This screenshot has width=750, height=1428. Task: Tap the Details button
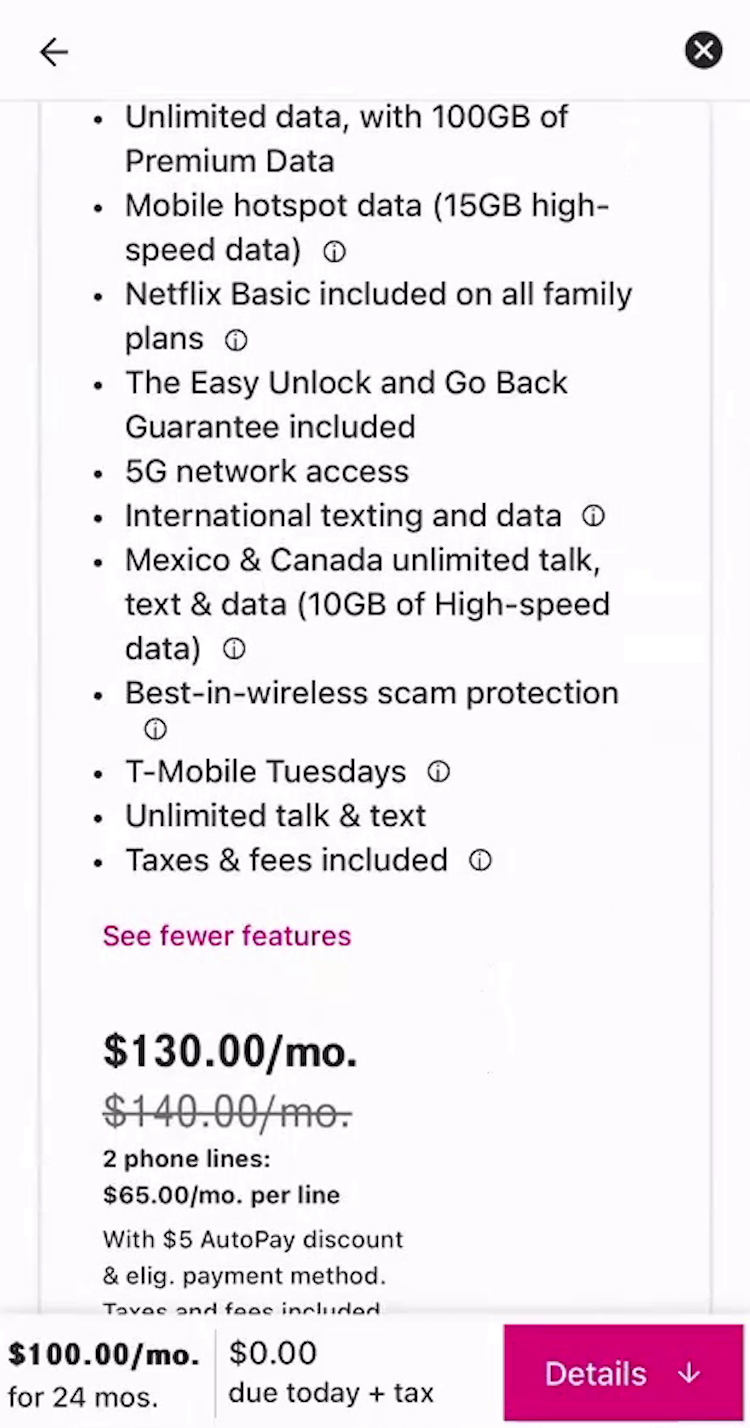point(623,1373)
